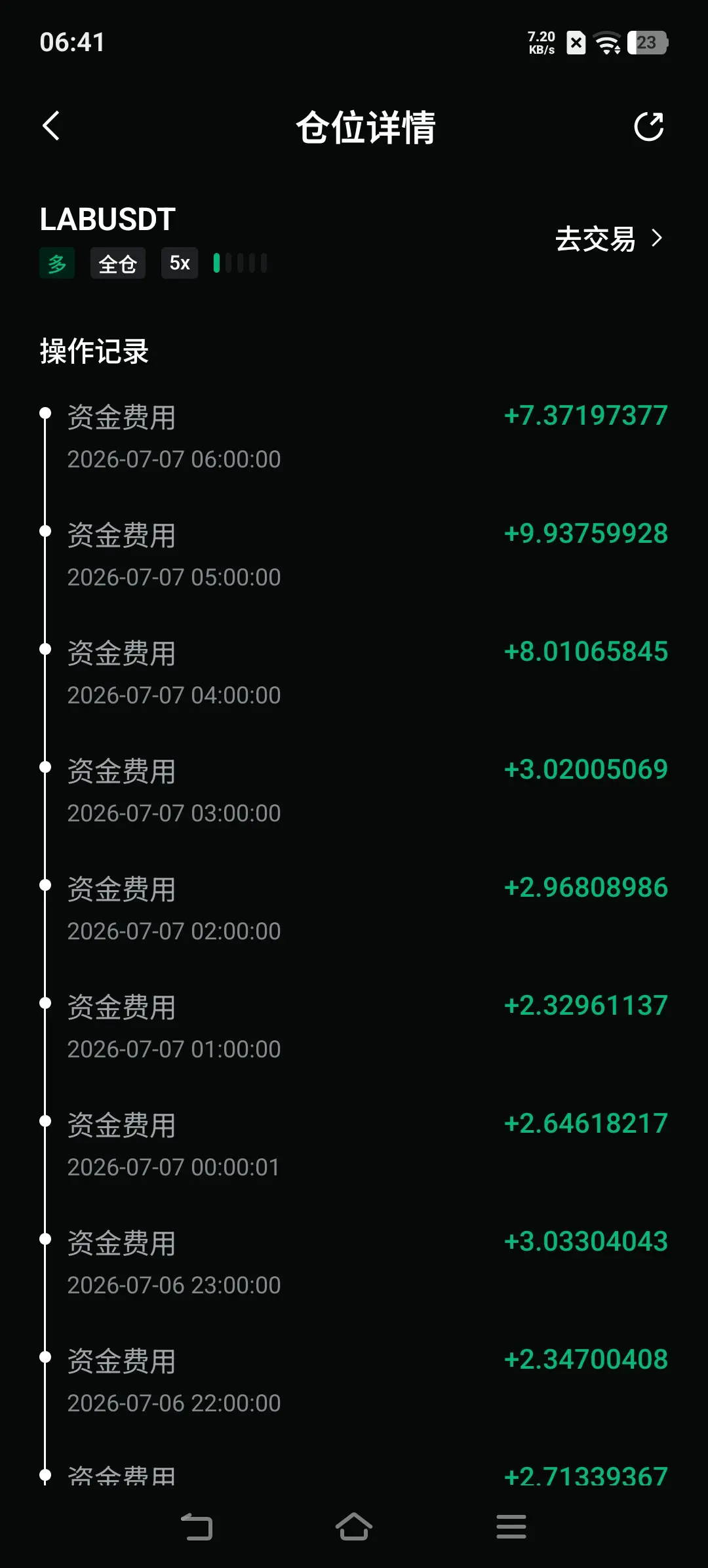The height and width of the screenshot is (1568, 708).
Task: Open the 去交易 link for LABUSDT
Action: coord(609,239)
